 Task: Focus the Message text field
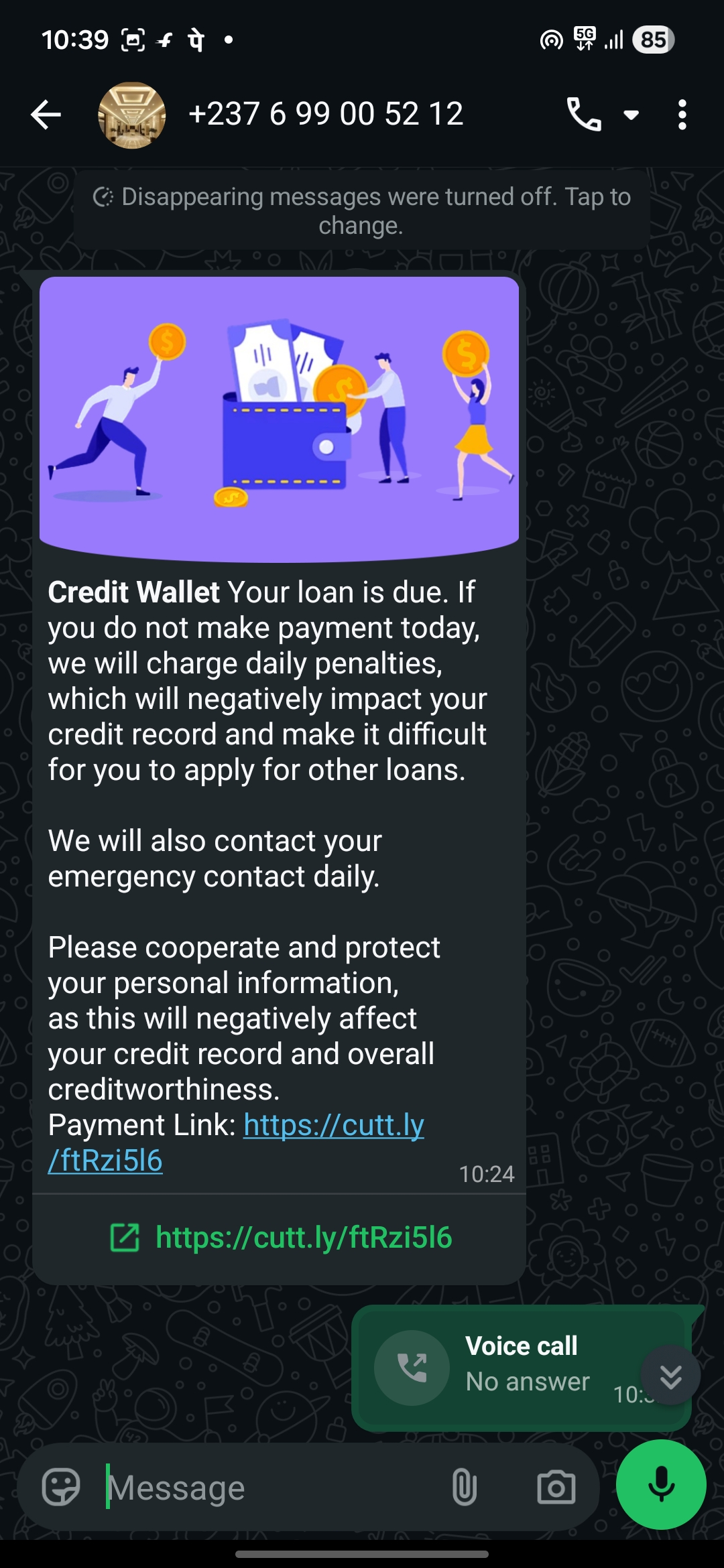(x=268, y=1488)
